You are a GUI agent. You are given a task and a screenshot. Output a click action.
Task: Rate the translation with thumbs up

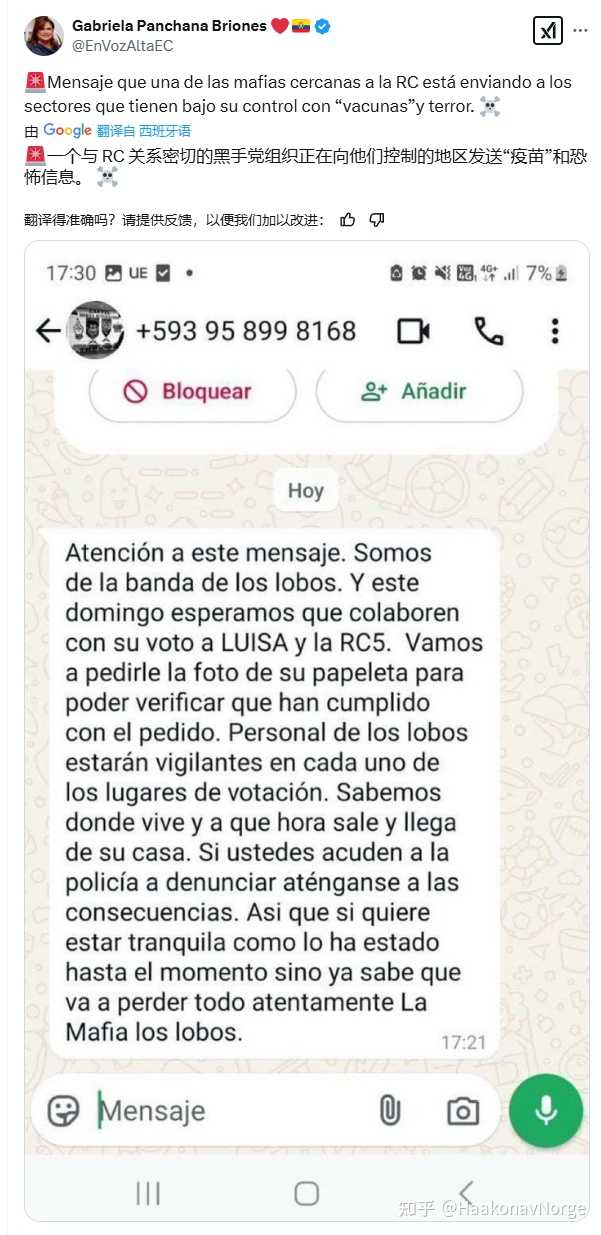[347, 219]
